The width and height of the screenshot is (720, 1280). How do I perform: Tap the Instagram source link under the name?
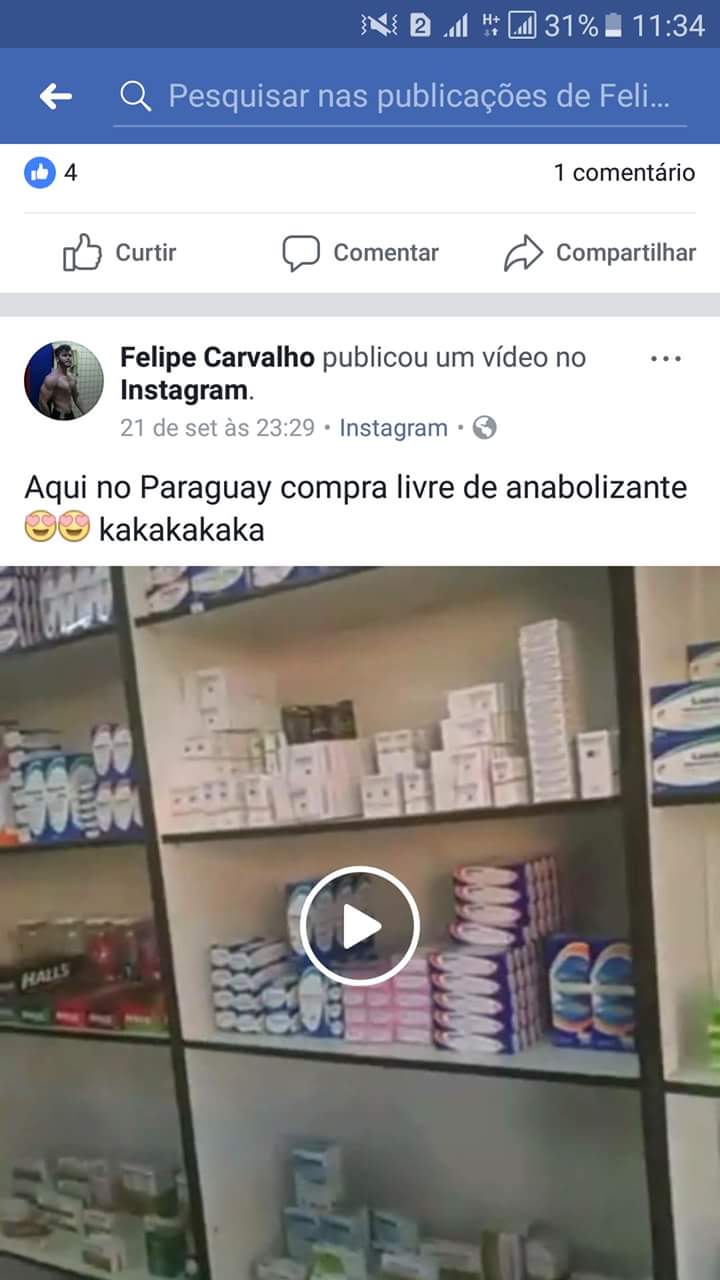(393, 428)
